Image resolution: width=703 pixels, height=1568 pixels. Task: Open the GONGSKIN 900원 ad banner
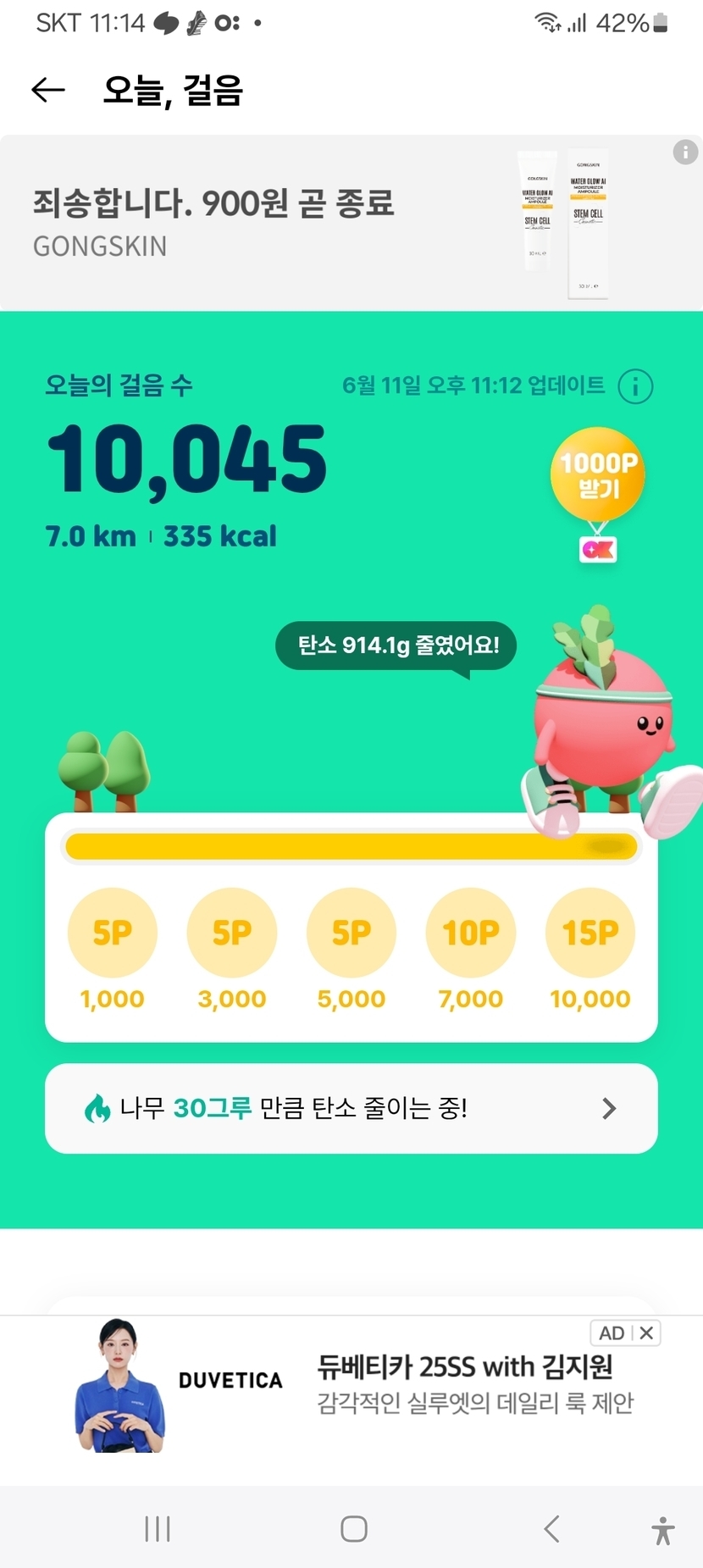[x=254, y=223]
